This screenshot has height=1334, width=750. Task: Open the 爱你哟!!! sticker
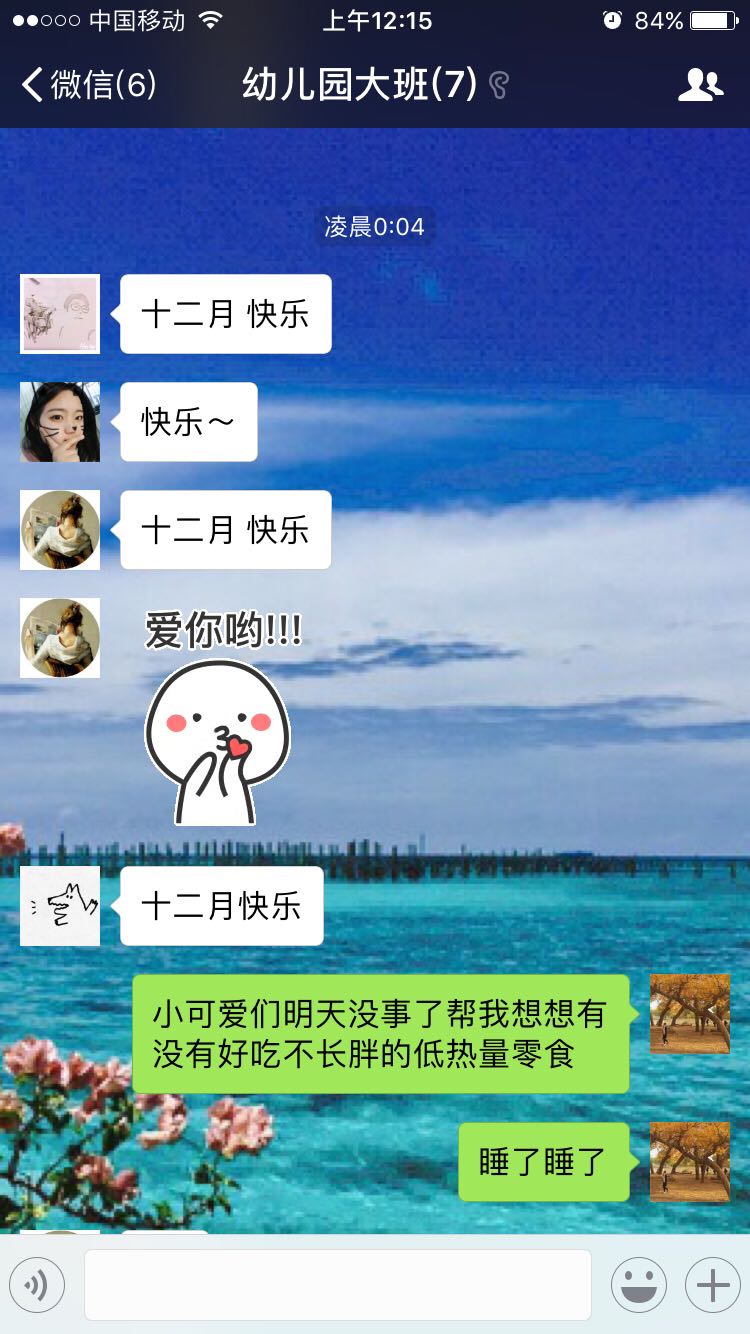[220, 716]
